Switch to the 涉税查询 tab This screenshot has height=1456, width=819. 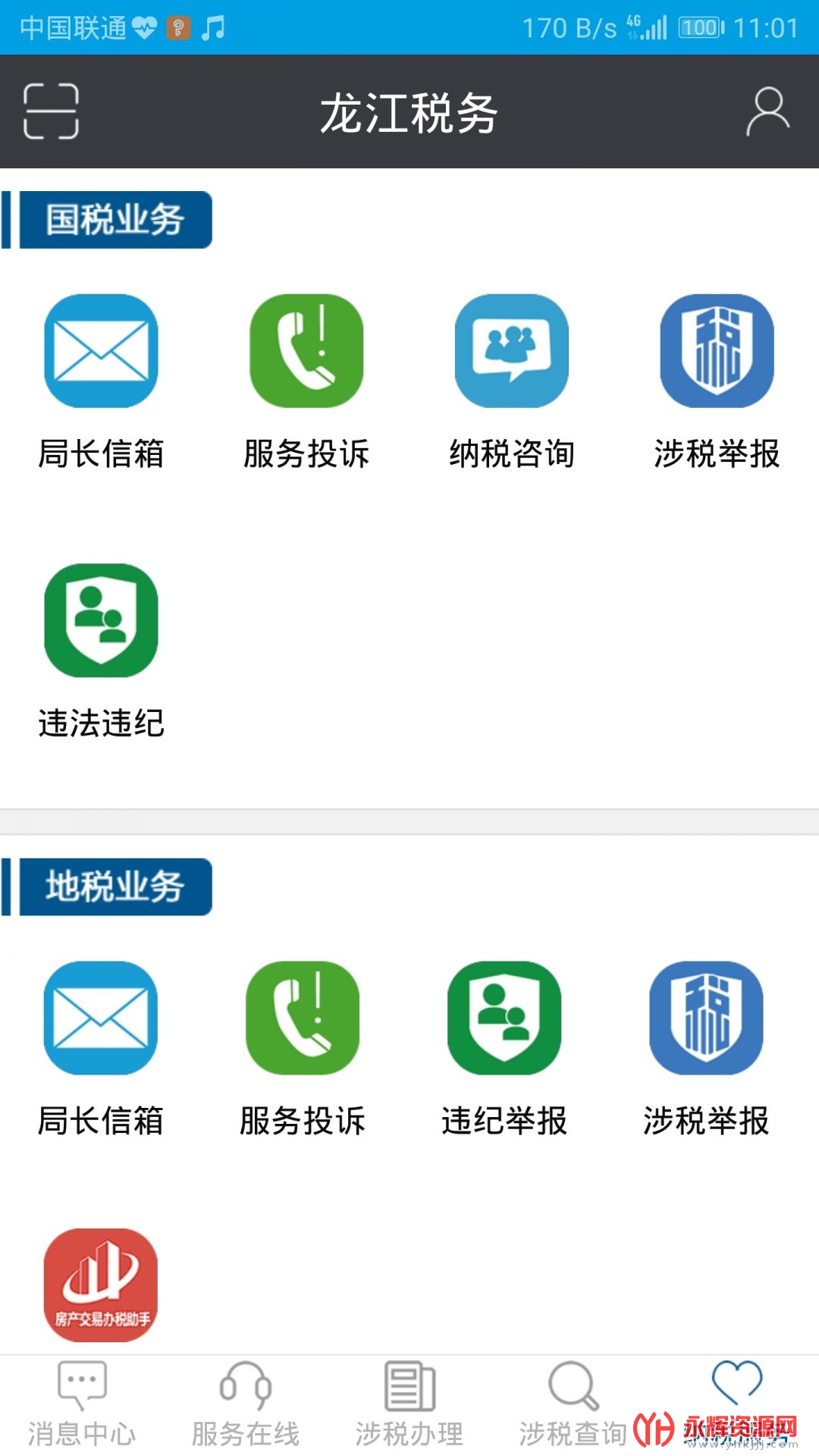click(x=573, y=1403)
